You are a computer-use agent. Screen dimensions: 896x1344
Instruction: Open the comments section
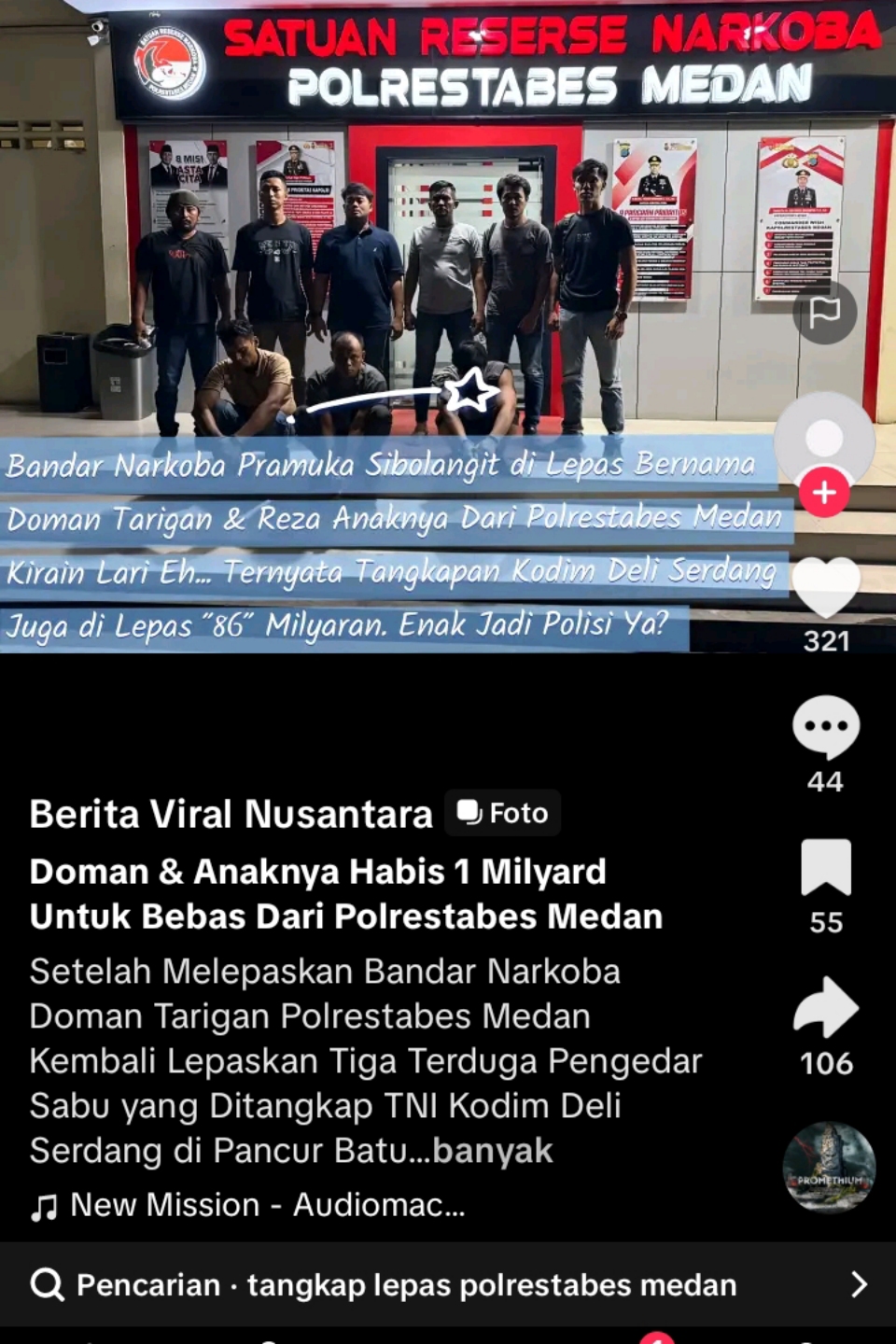tap(825, 728)
